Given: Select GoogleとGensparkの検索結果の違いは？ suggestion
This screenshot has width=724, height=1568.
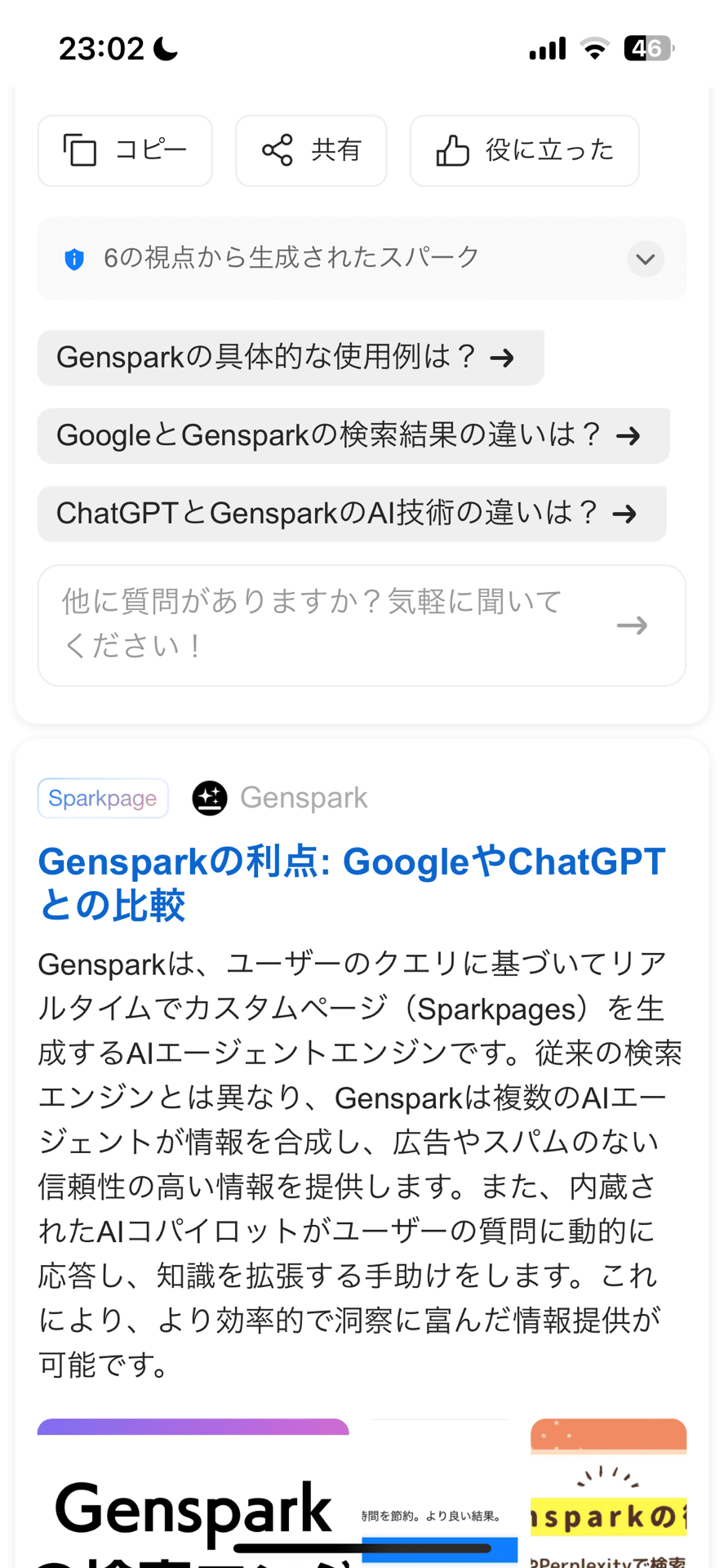Looking at the screenshot, I should [353, 435].
